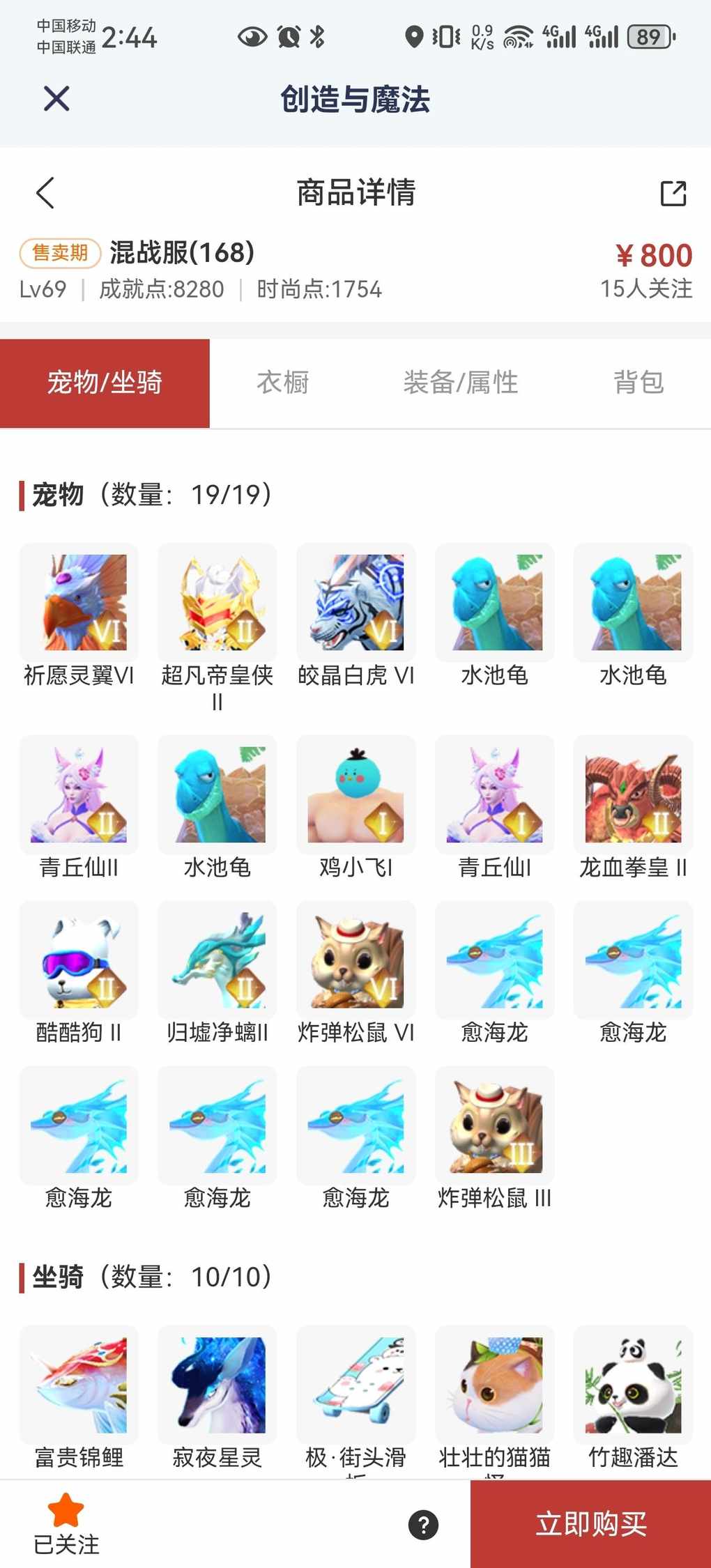Image resolution: width=711 pixels, height=1568 pixels.
Task: Select the 宠物/坐骑 tab
Action: (x=105, y=383)
